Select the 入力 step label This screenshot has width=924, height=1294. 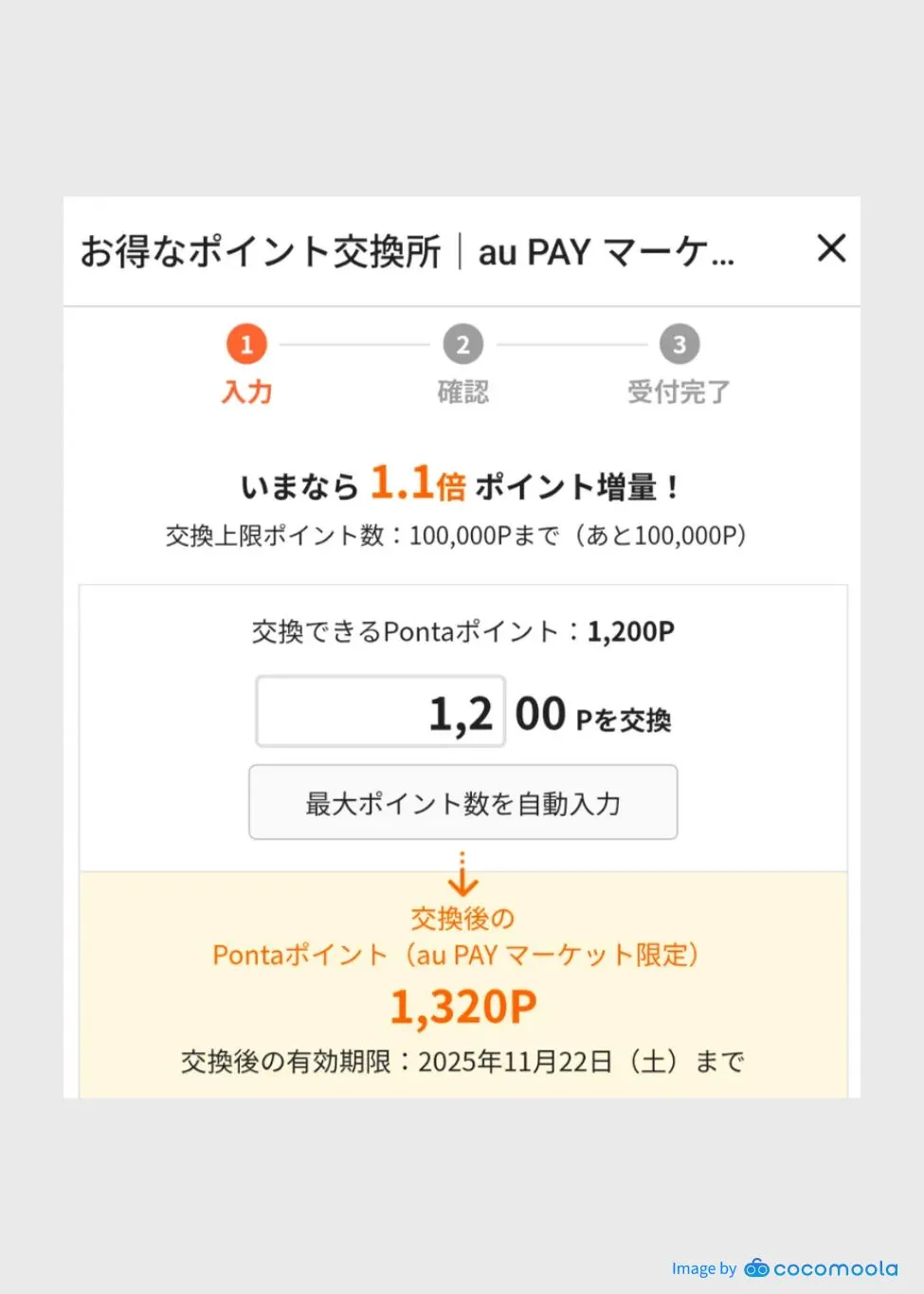246,392
